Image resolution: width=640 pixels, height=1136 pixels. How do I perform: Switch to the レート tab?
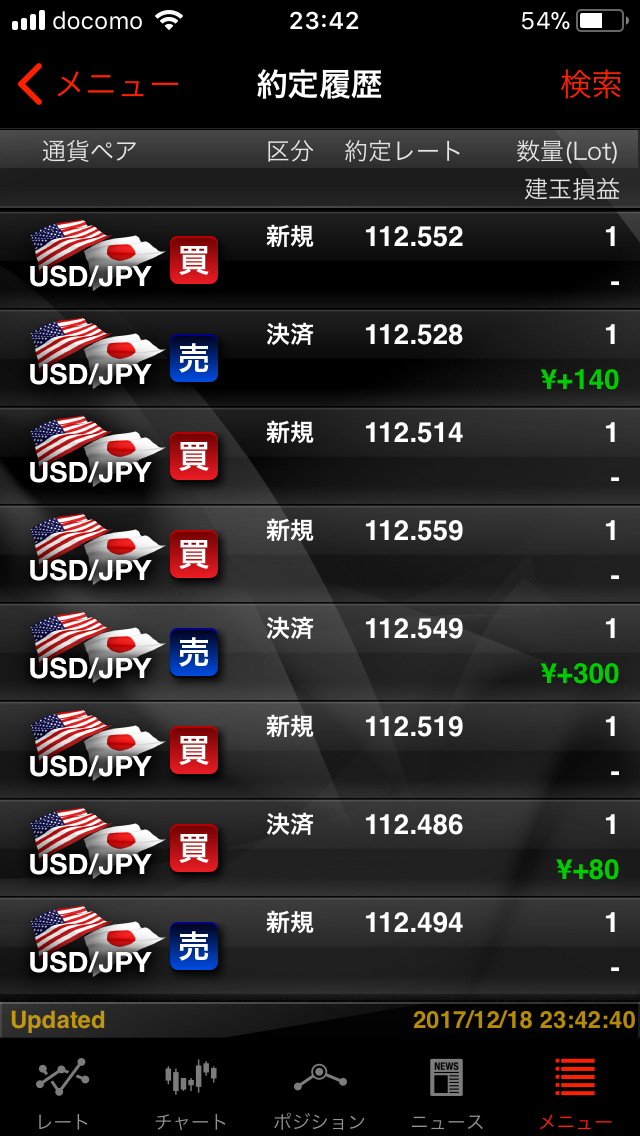coord(63,1092)
